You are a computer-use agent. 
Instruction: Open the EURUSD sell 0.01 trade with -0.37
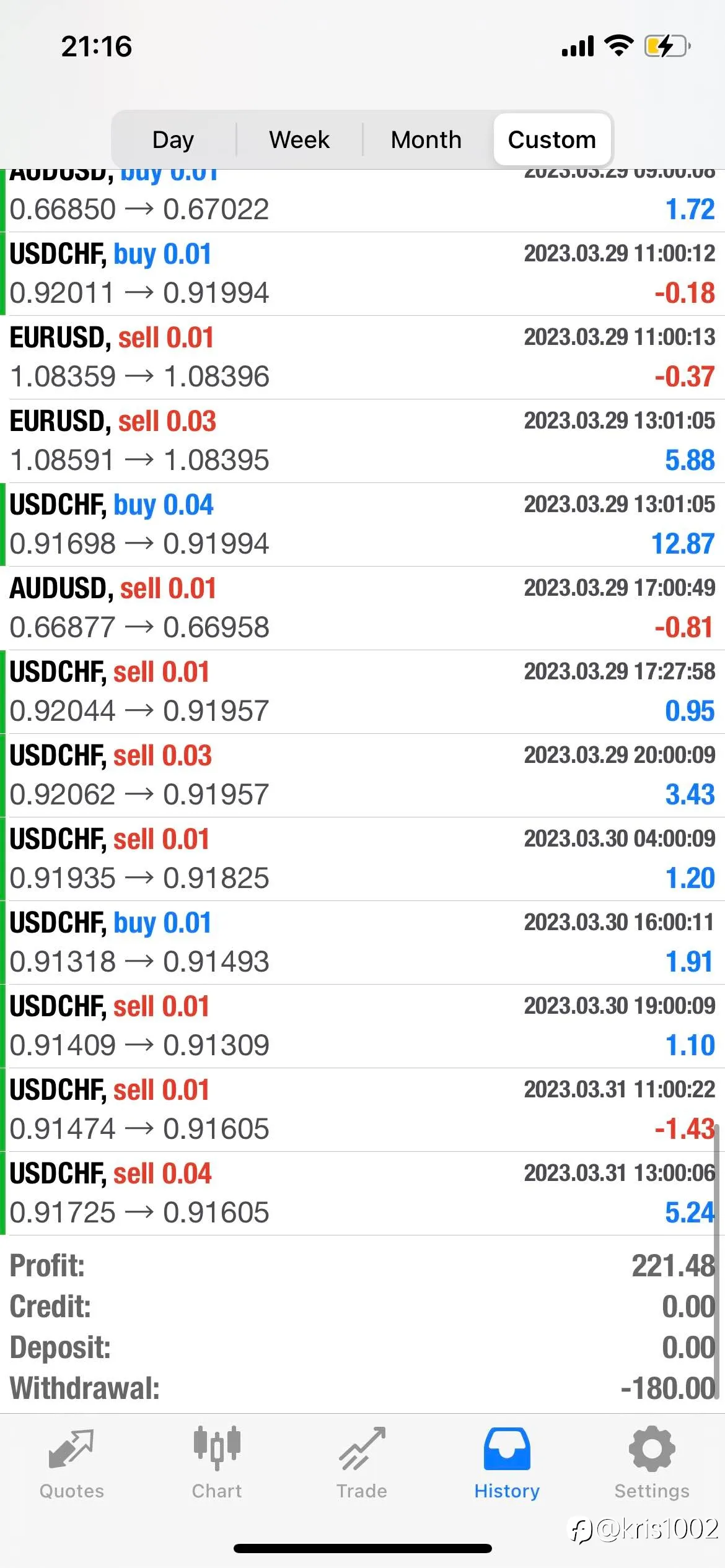coord(362,357)
